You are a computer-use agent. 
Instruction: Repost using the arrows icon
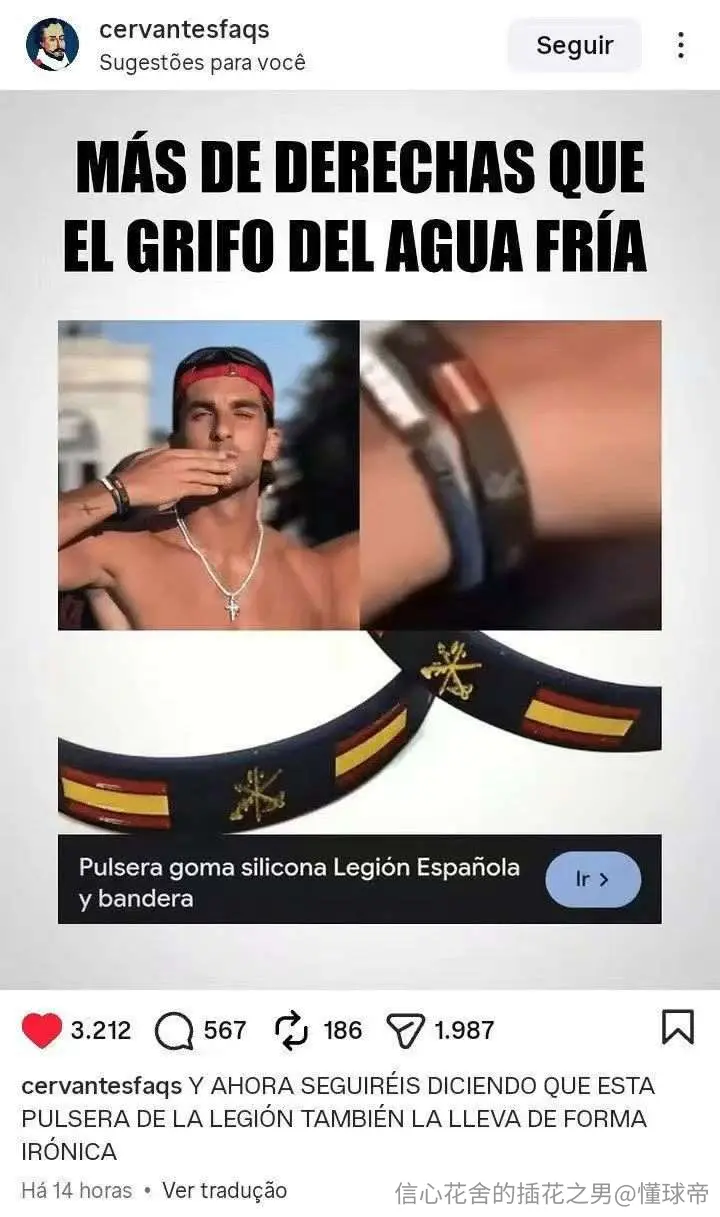click(291, 1030)
